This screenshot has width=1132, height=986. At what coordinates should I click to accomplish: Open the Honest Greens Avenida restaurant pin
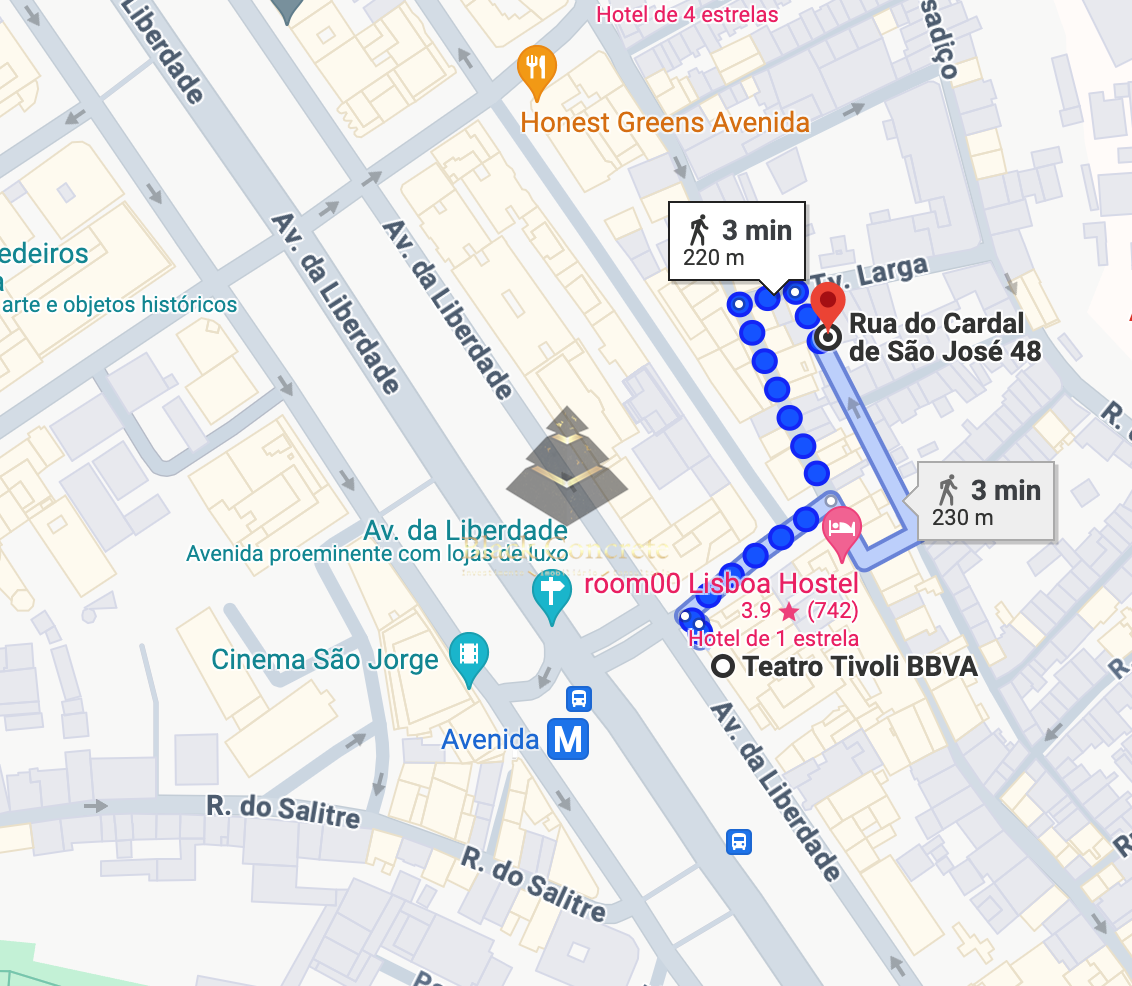538,70
